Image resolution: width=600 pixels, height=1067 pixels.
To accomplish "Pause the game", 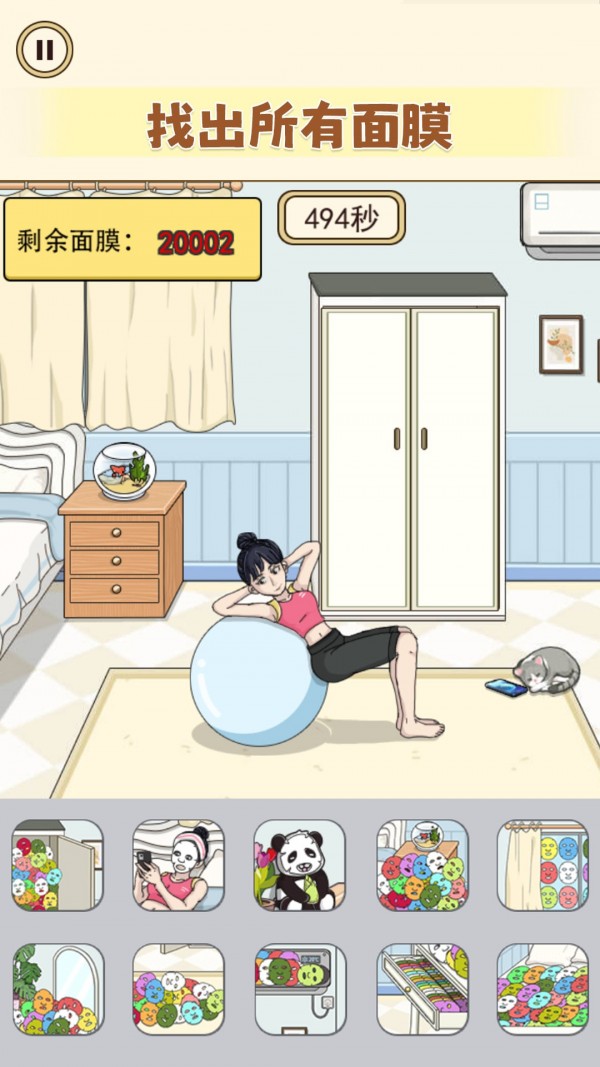I will point(45,49).
